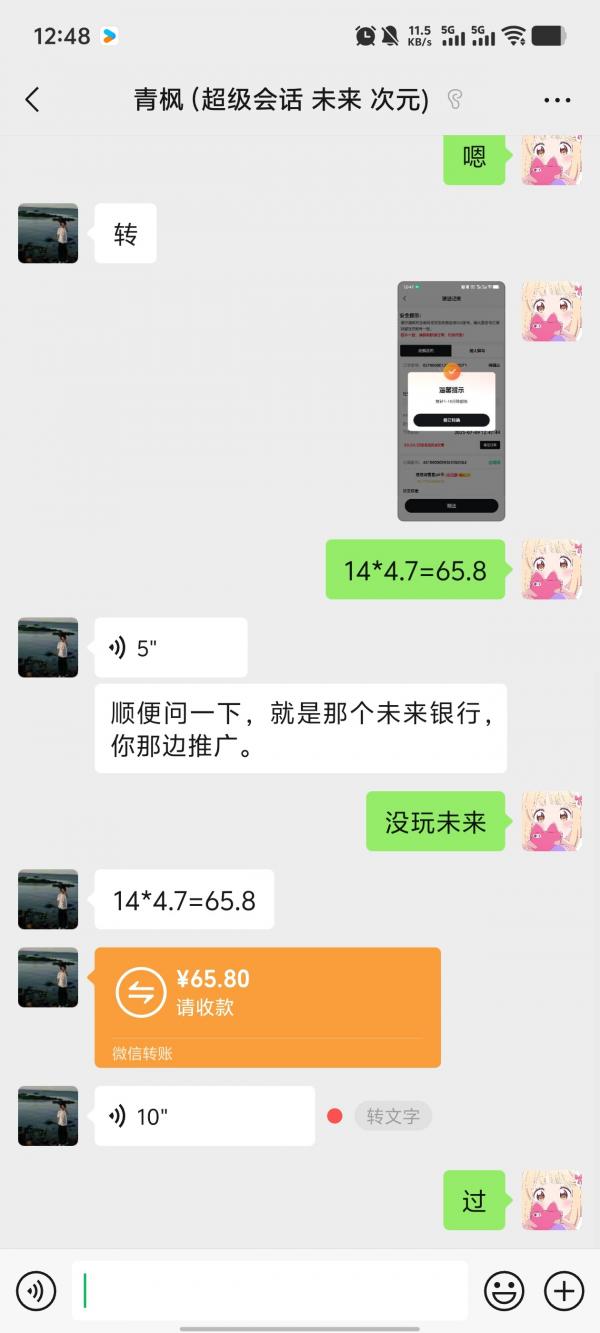This screenshot has height=1333, width=600.
Task: Open the emoji picker
Action: [504, 1291]
